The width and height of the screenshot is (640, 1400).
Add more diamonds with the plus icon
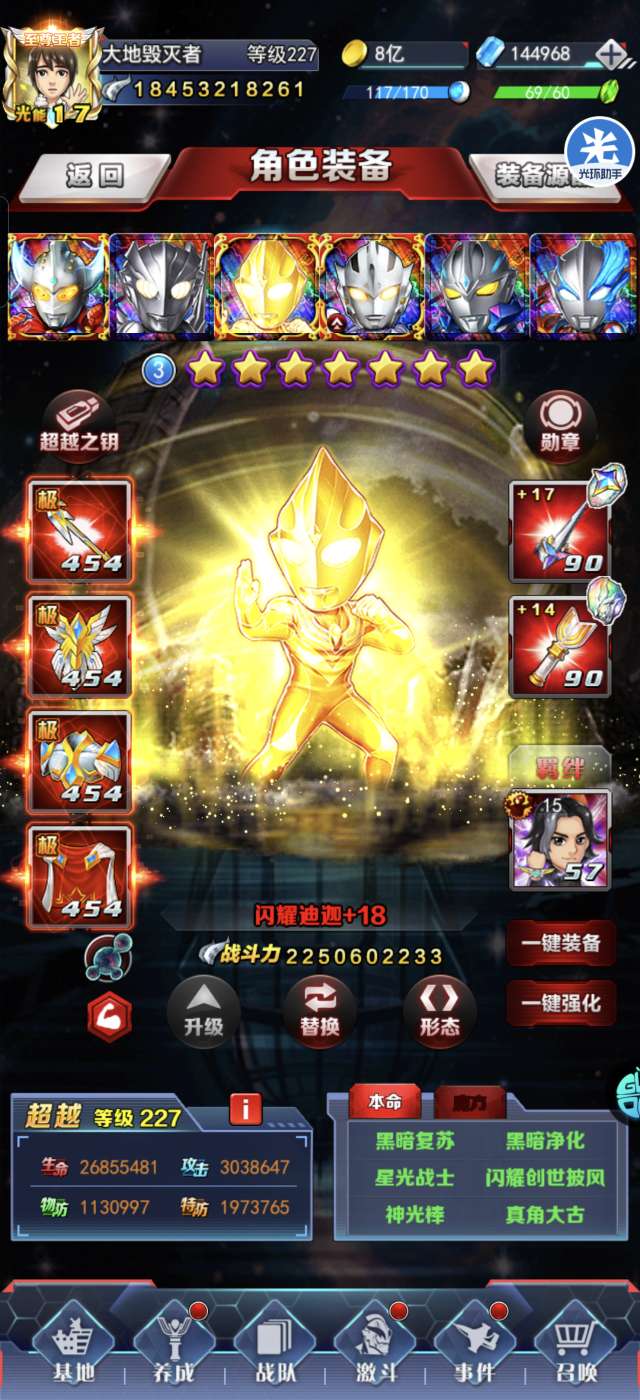point(610,53)
